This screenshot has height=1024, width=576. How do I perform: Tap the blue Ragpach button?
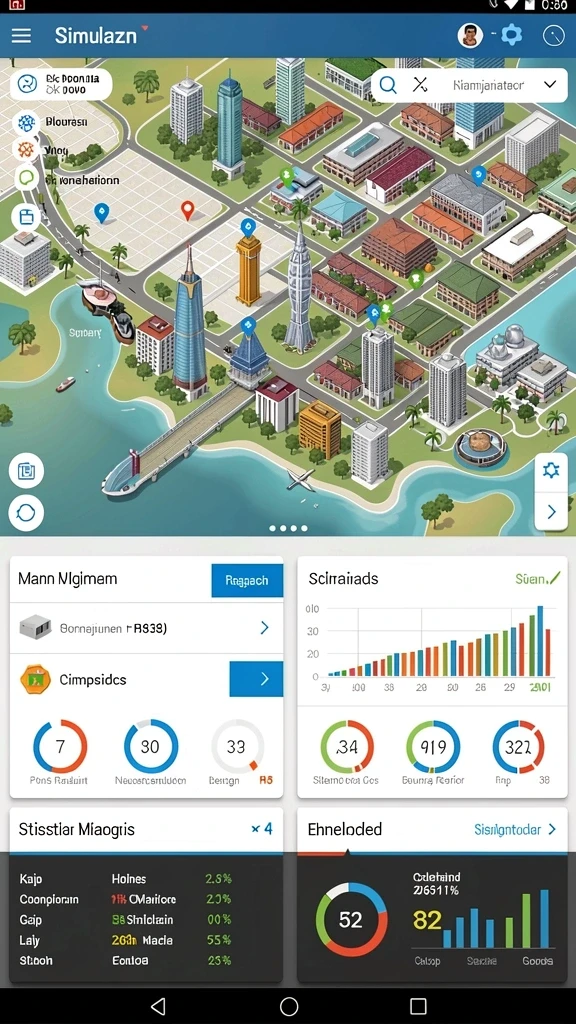pyautogui.click(x=247, y=580)
